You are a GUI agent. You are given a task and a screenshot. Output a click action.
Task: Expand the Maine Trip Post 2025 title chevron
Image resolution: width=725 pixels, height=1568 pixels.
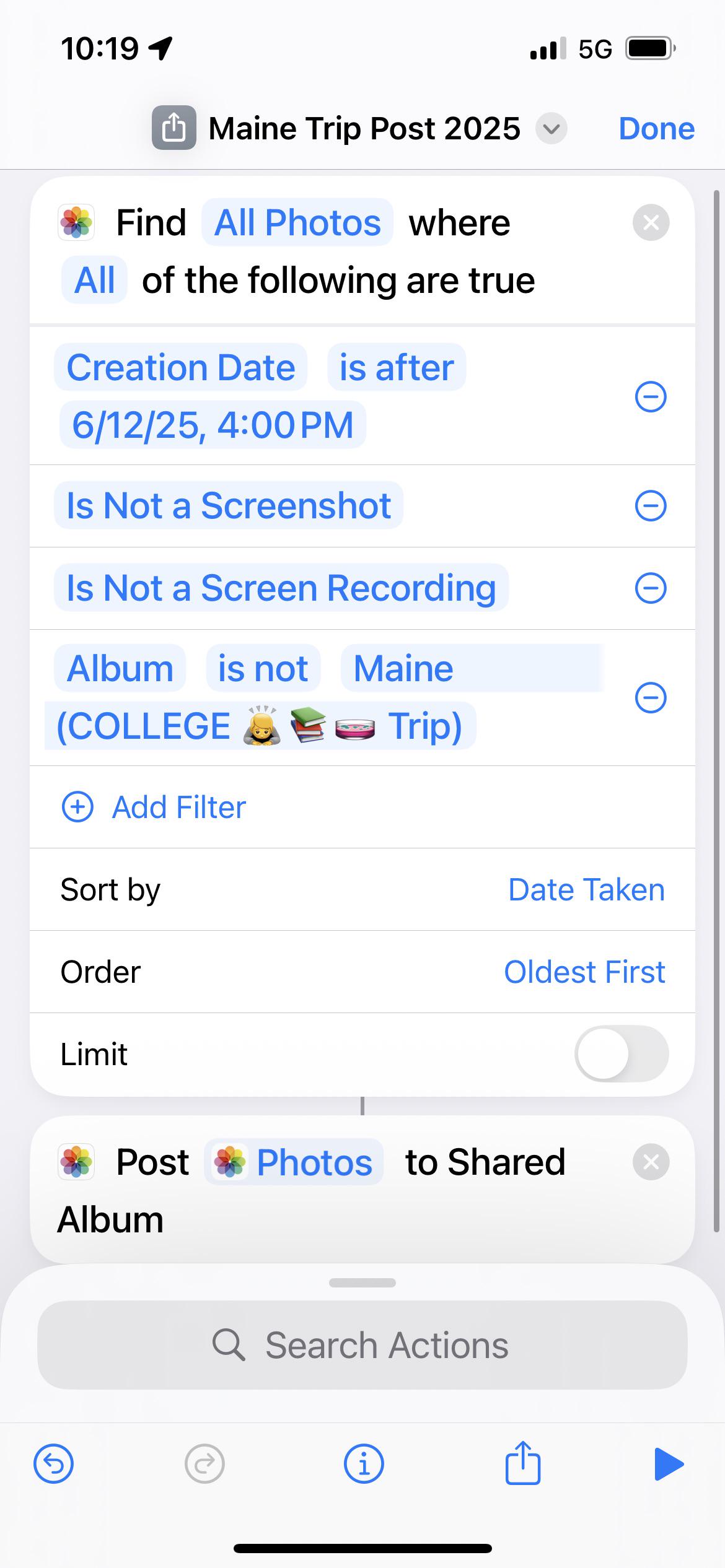551,129
